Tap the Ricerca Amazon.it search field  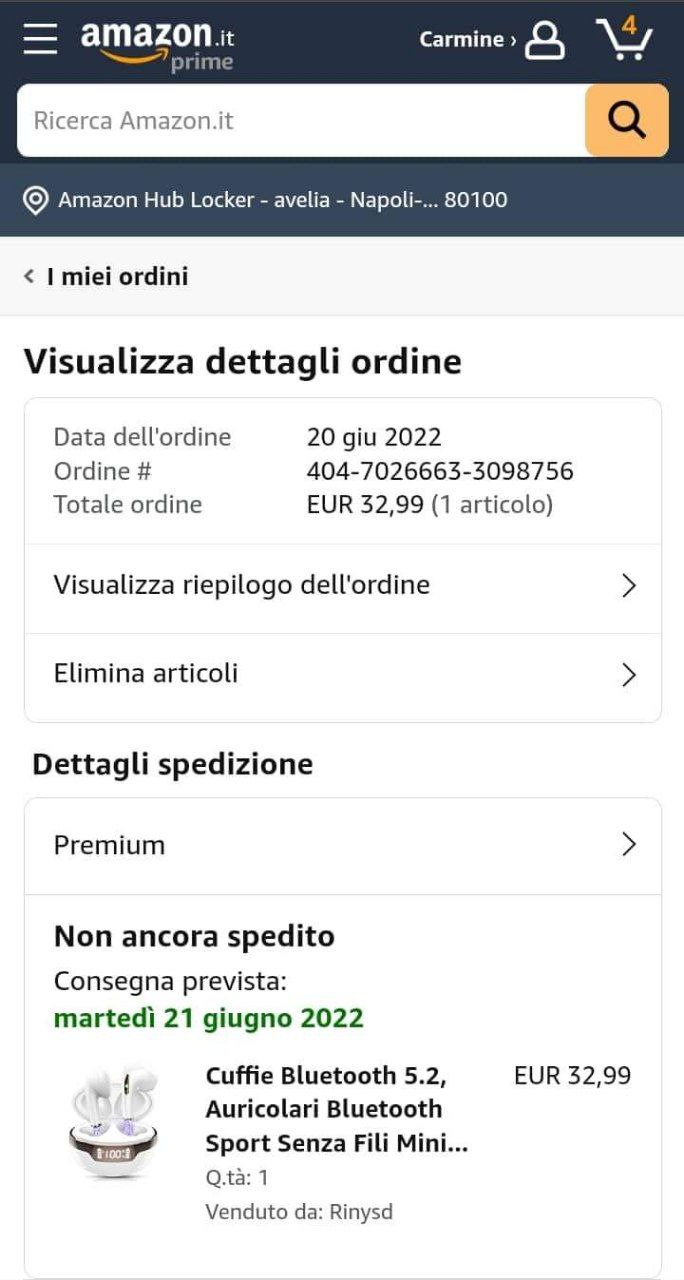(300, 121)
